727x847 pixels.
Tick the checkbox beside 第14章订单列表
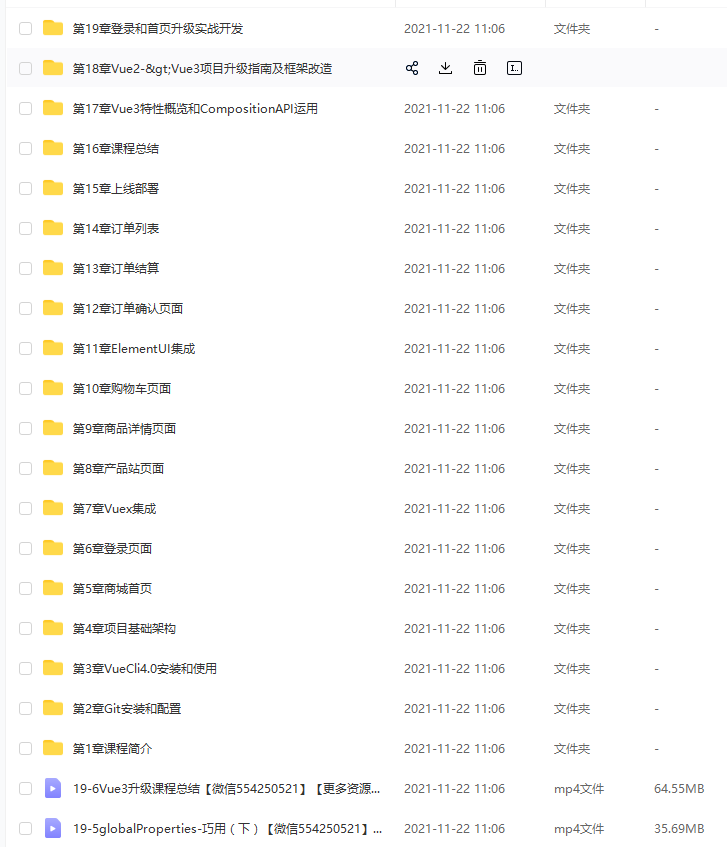click(x=26, y=228)
